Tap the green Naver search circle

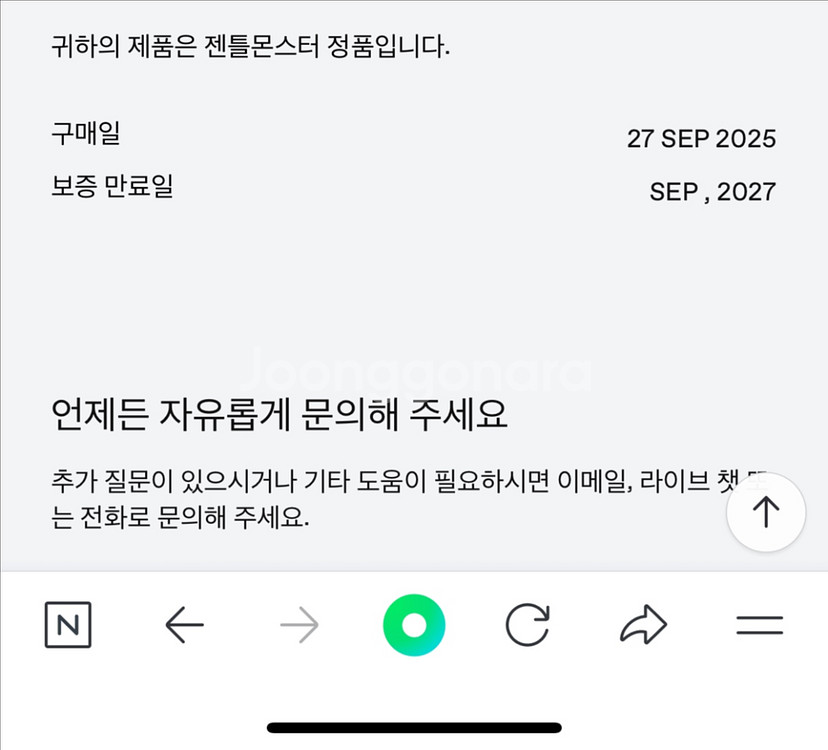tap(414, 626)
